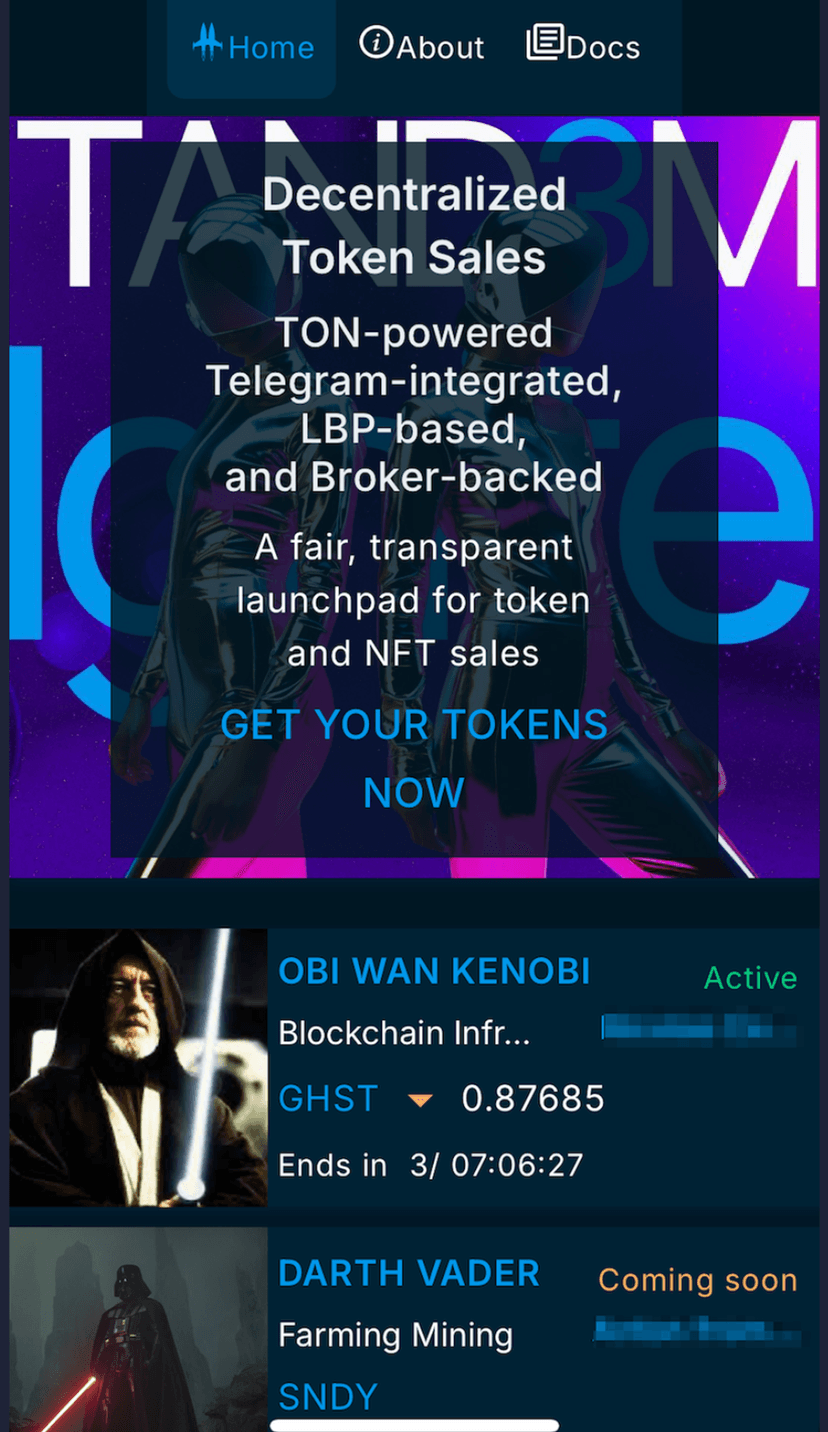Switch to the Home tab
Viewport: 828px width, 1432px height.
click(252, 46)
